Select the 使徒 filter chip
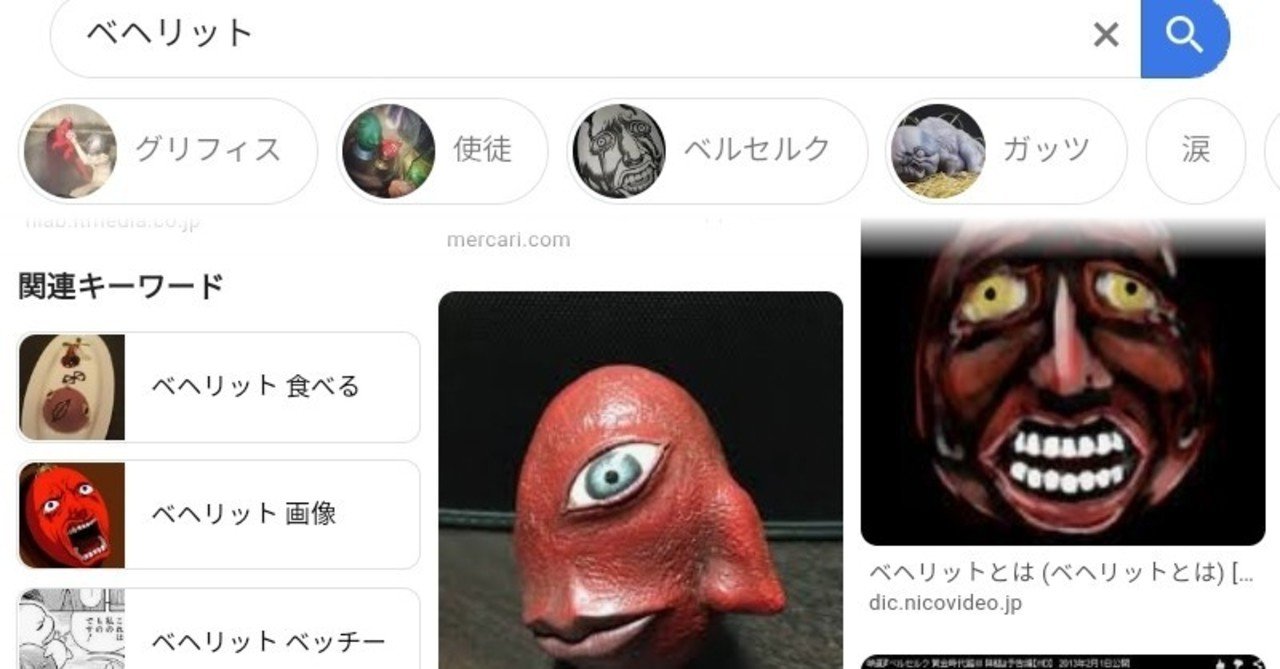This screenshot has width=1280, height=669. click(442, 151)
